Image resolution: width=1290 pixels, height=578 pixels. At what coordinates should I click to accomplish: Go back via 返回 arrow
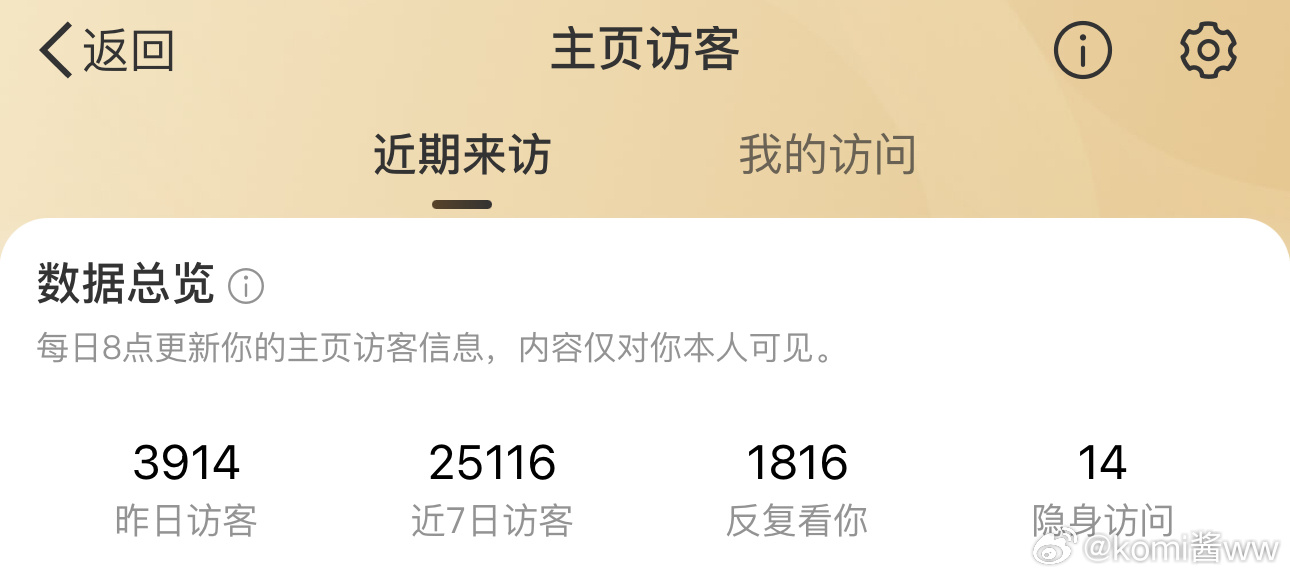104,51
